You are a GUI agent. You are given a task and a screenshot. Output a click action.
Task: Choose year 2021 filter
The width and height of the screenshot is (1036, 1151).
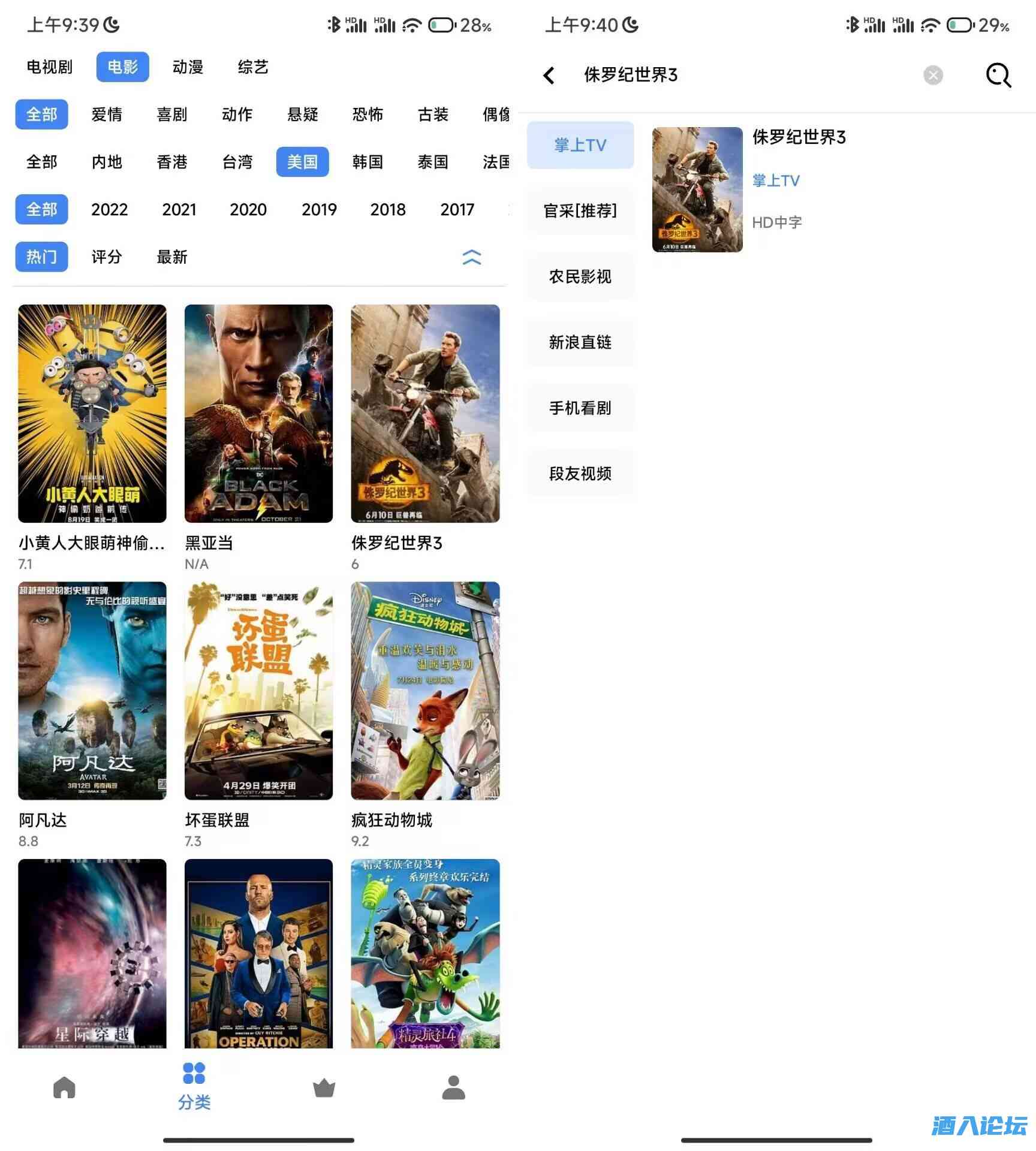point(179,210)
